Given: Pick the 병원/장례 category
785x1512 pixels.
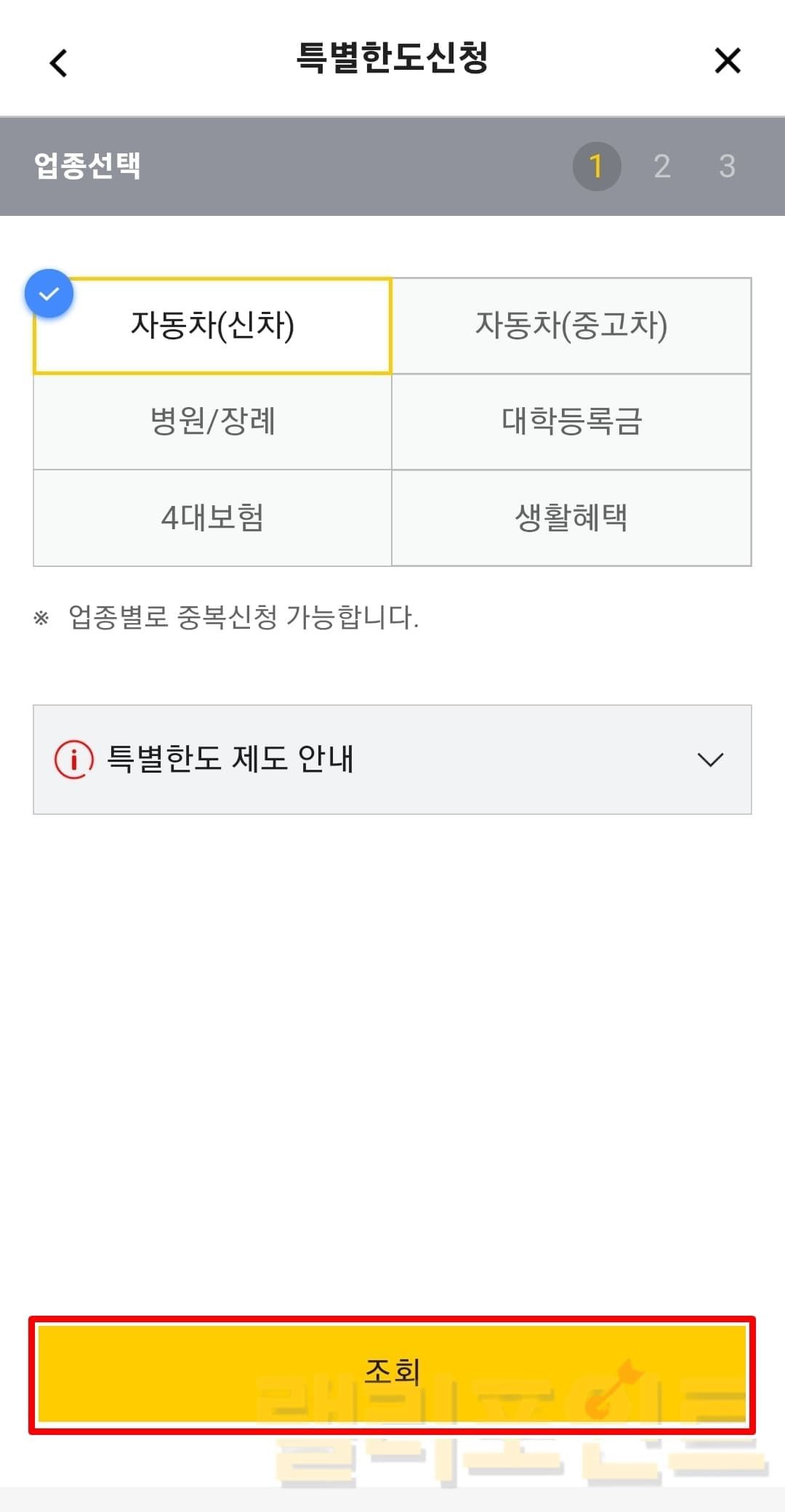Looking at the screenshot, I should click(x=212, y=422).
